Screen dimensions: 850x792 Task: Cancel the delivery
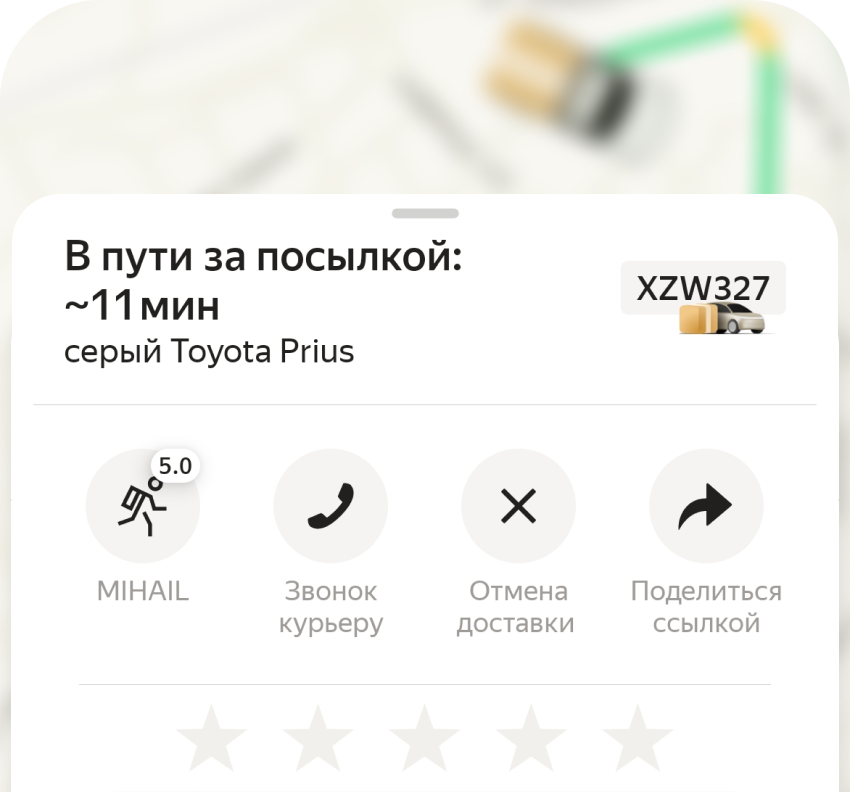point(518,506)
